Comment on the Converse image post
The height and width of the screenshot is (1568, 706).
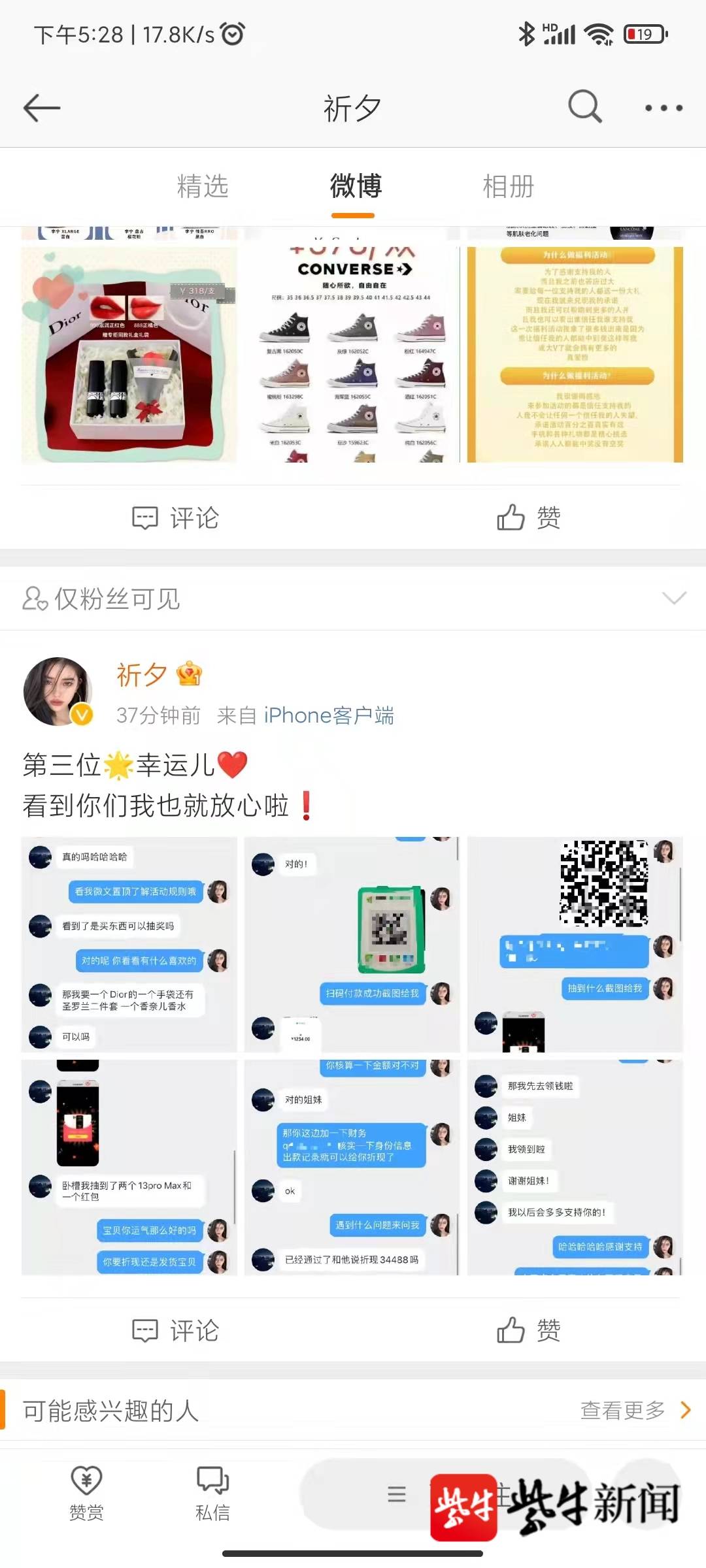pyautogui.click(x=176, y=518)
